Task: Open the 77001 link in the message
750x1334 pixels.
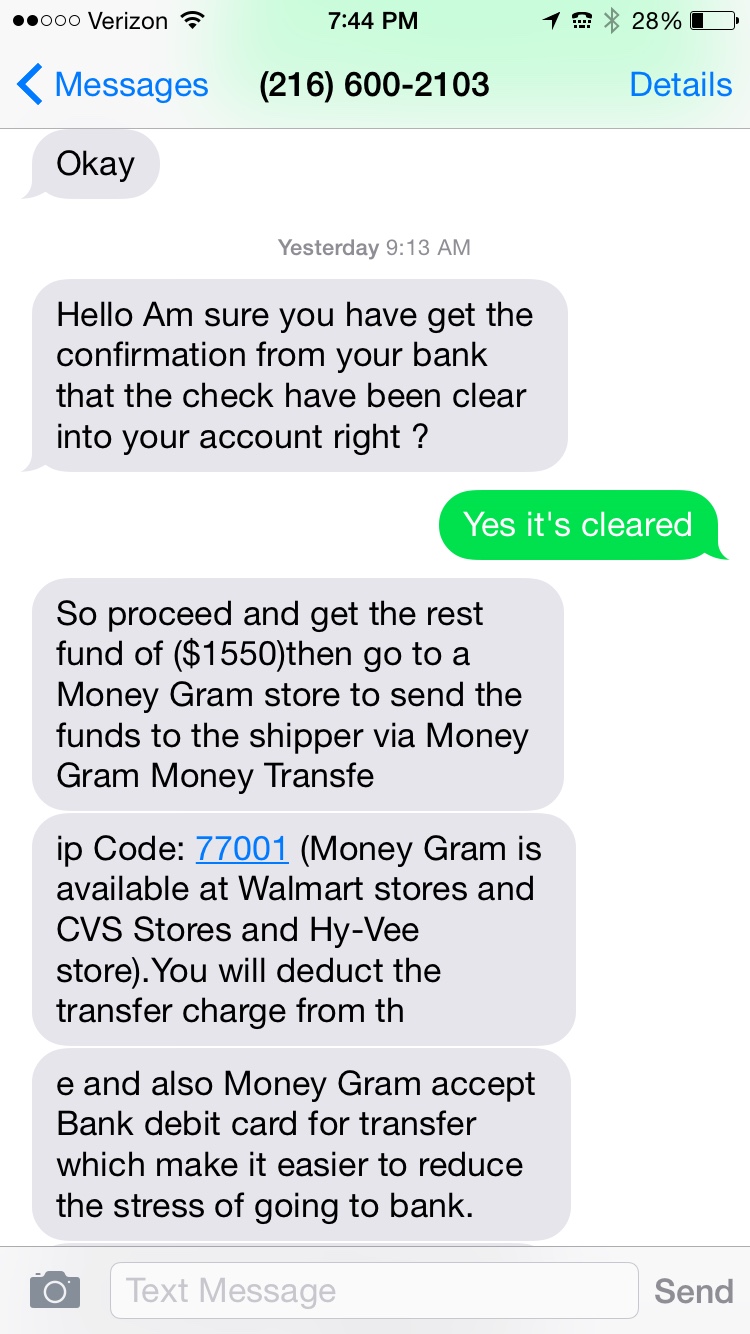Action: point(242,849)
